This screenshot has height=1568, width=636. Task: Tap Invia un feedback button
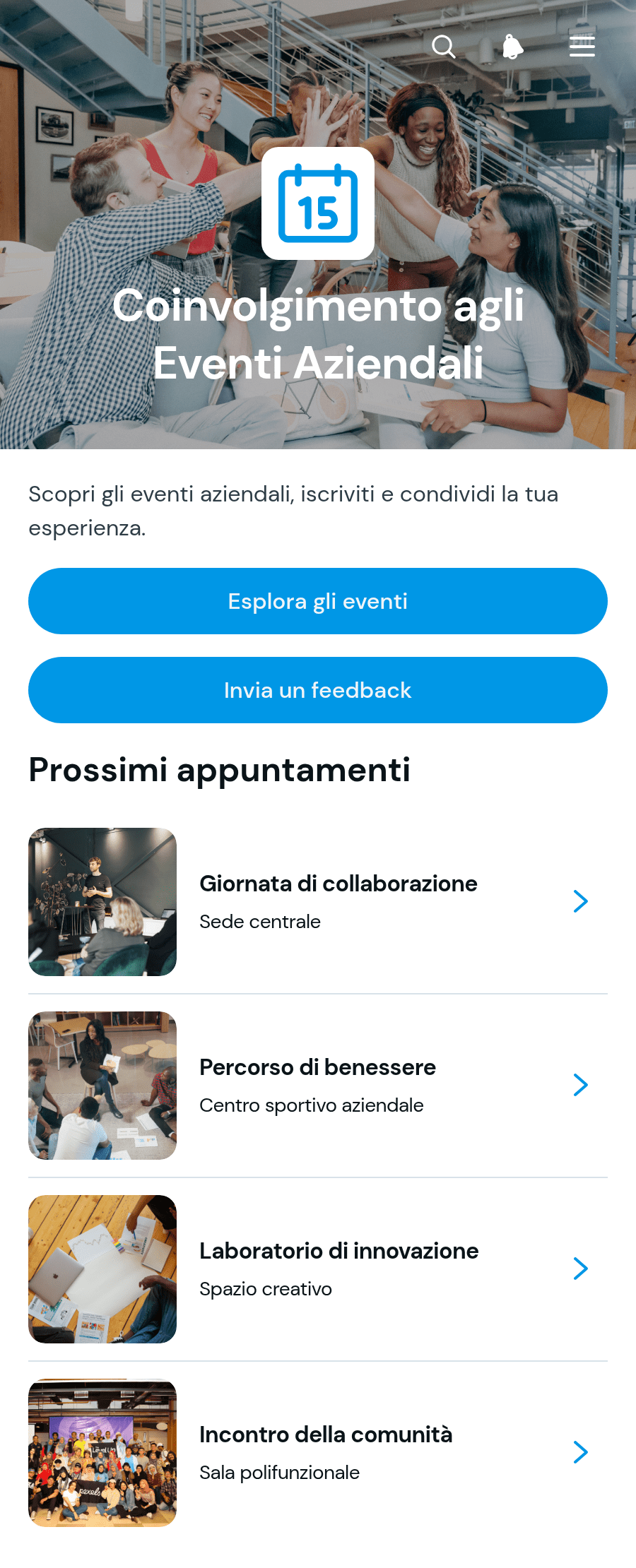[318, 690]
